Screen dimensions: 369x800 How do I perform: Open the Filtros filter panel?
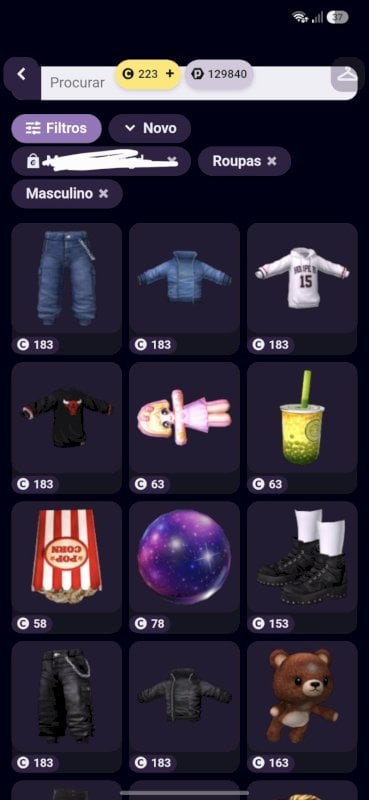pos(56,128)
